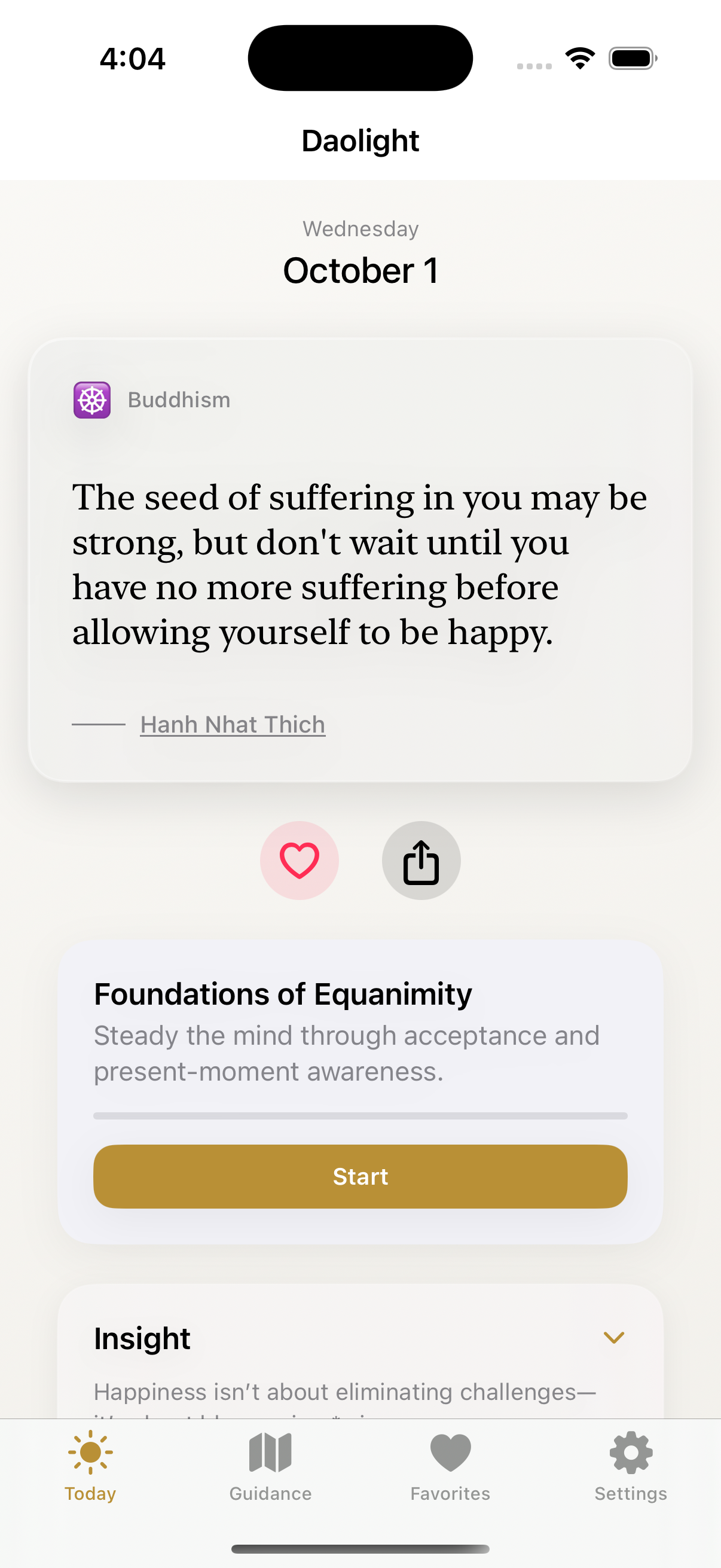
Task: Tap the Wi-Fi icon in status bar
Action: [579, 58]
